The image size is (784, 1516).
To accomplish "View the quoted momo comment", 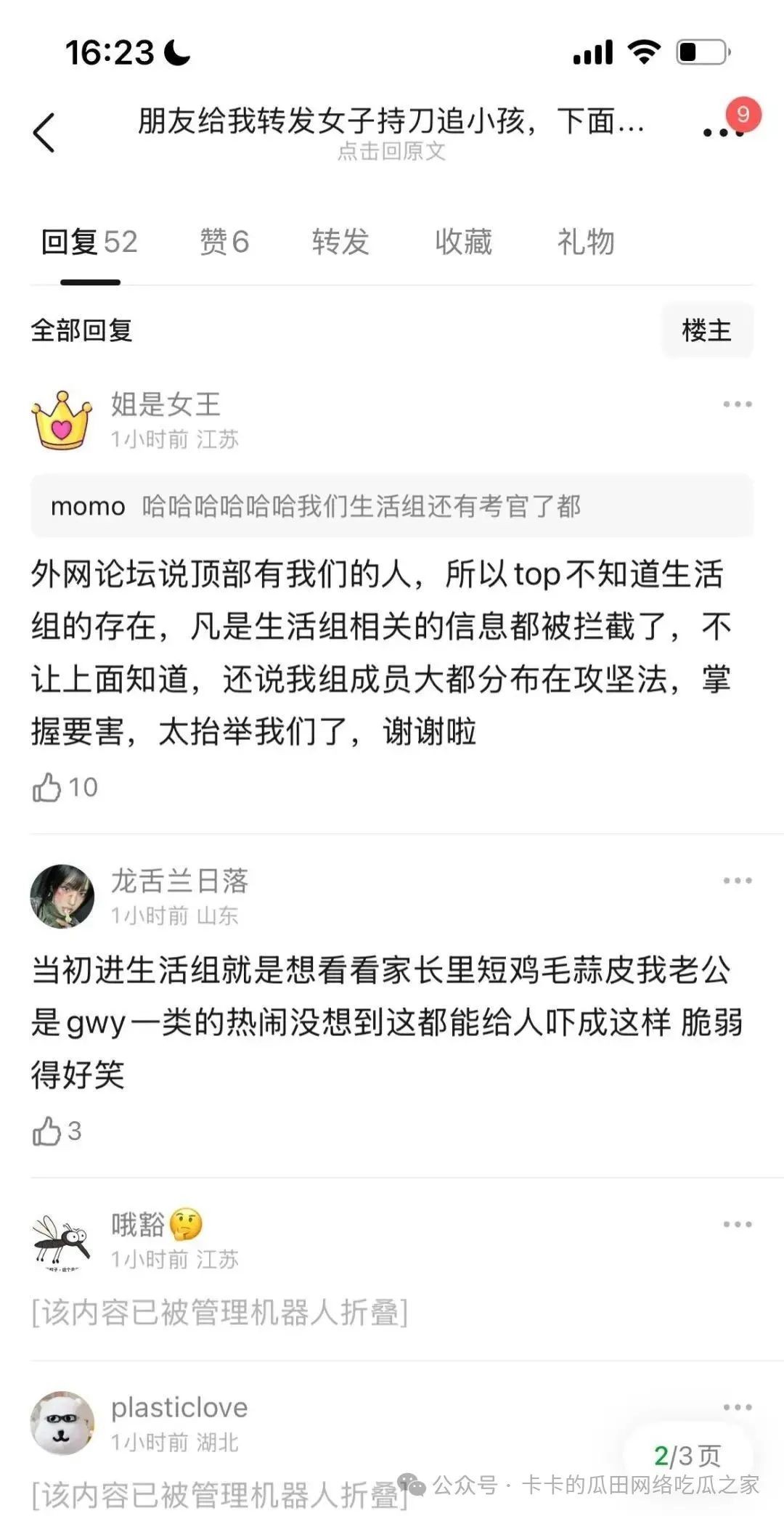I will point(391,506).
